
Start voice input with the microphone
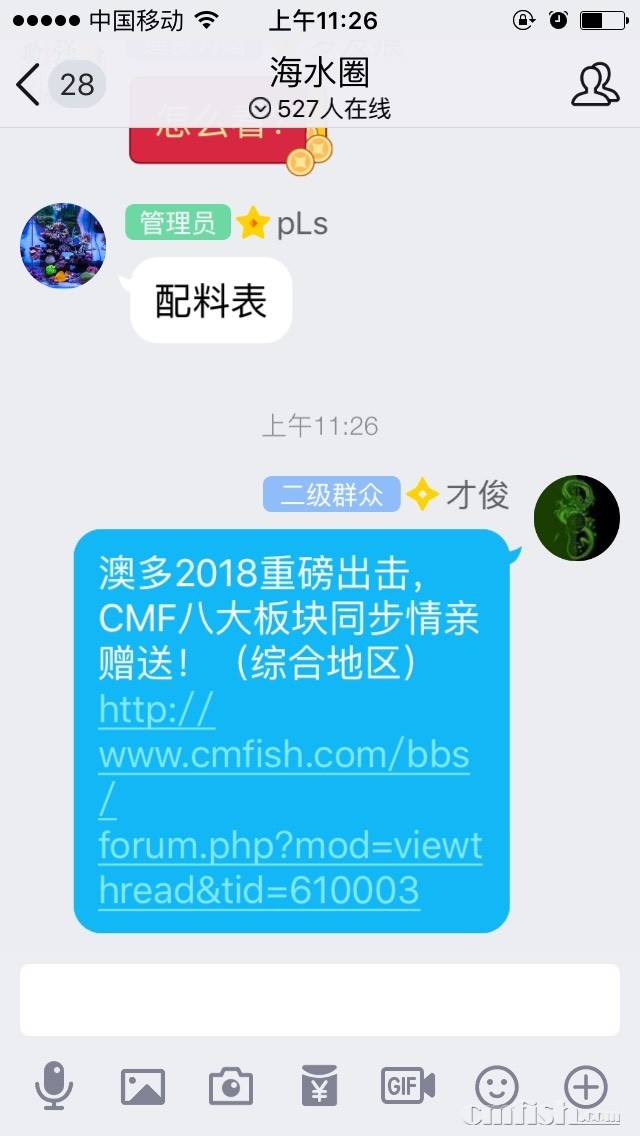pyautogui.click(x=54, y=1086)
